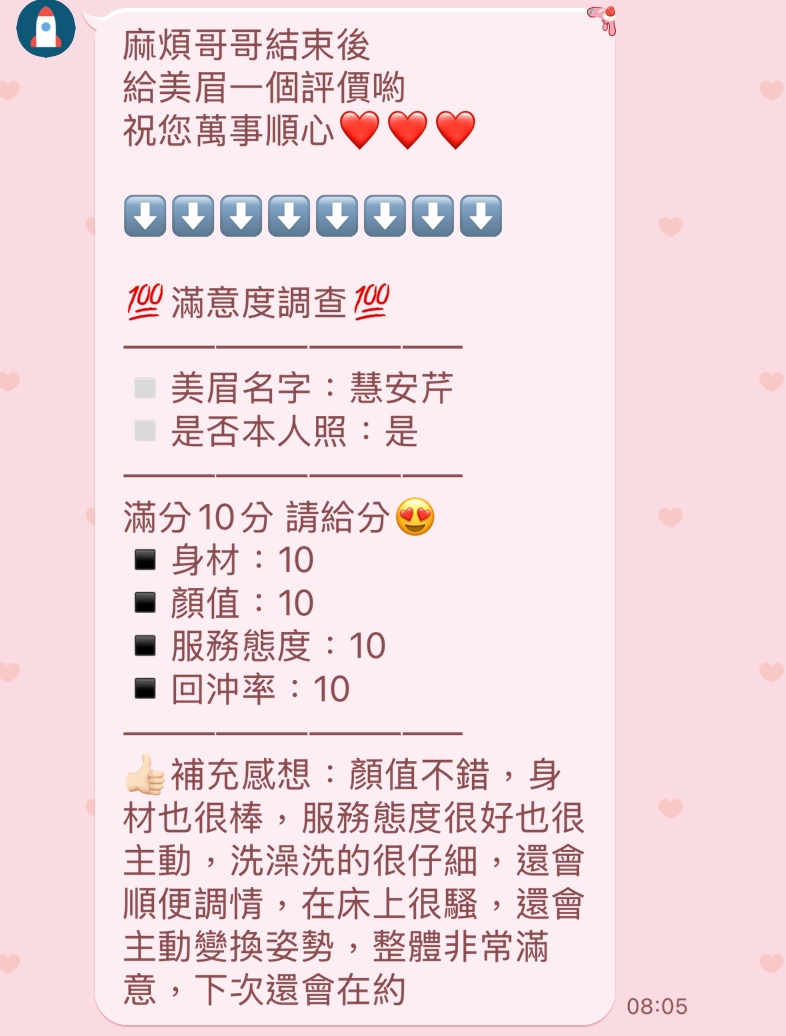The height and width of the screenshot is (1036, 786).
Task: Tap the leftmost down-arrow emoji in the row
Action: click(x=145, y=214)
